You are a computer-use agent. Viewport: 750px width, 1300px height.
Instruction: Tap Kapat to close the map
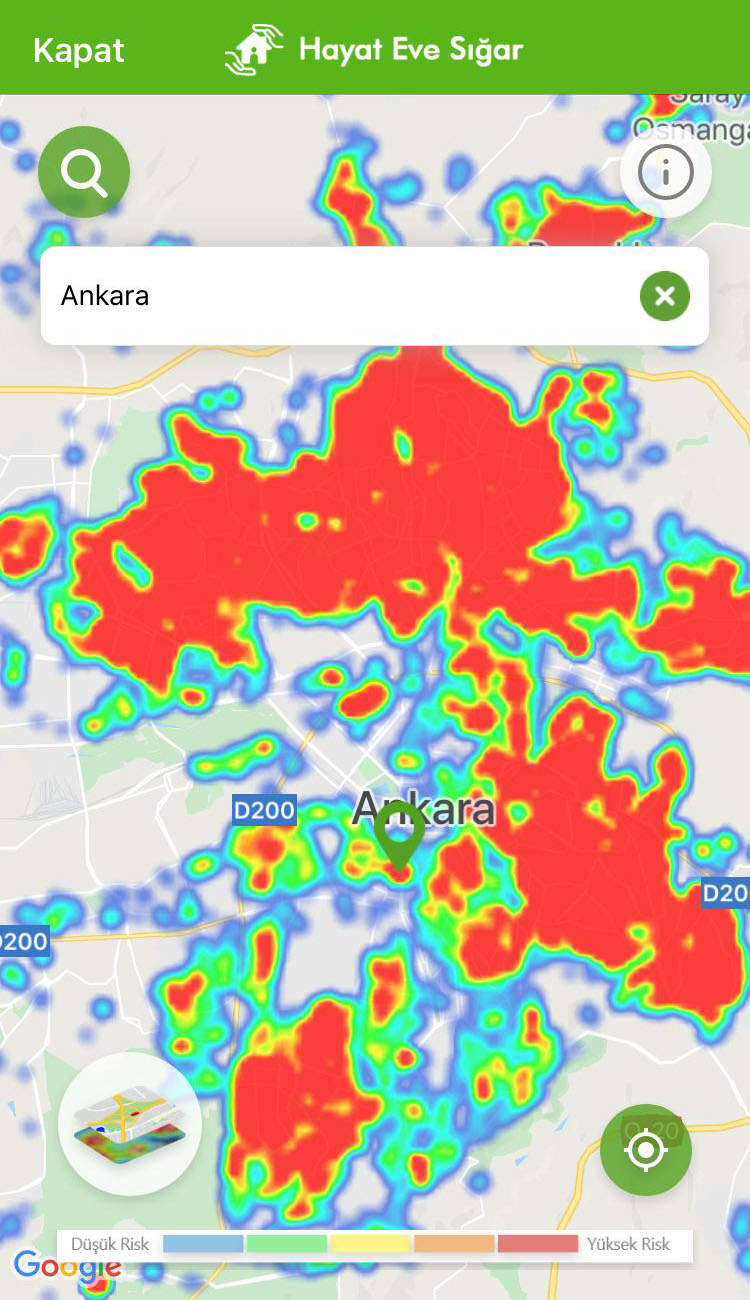[x=79, y=50]
